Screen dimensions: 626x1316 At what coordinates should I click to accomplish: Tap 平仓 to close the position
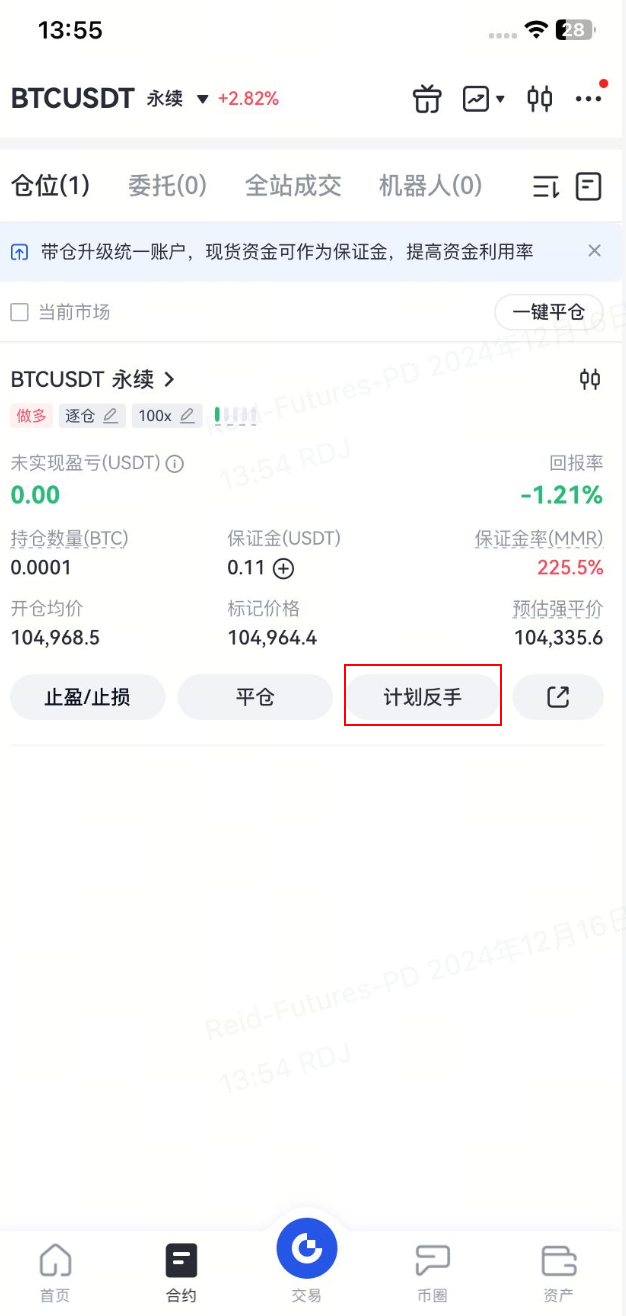click(255, 697)
